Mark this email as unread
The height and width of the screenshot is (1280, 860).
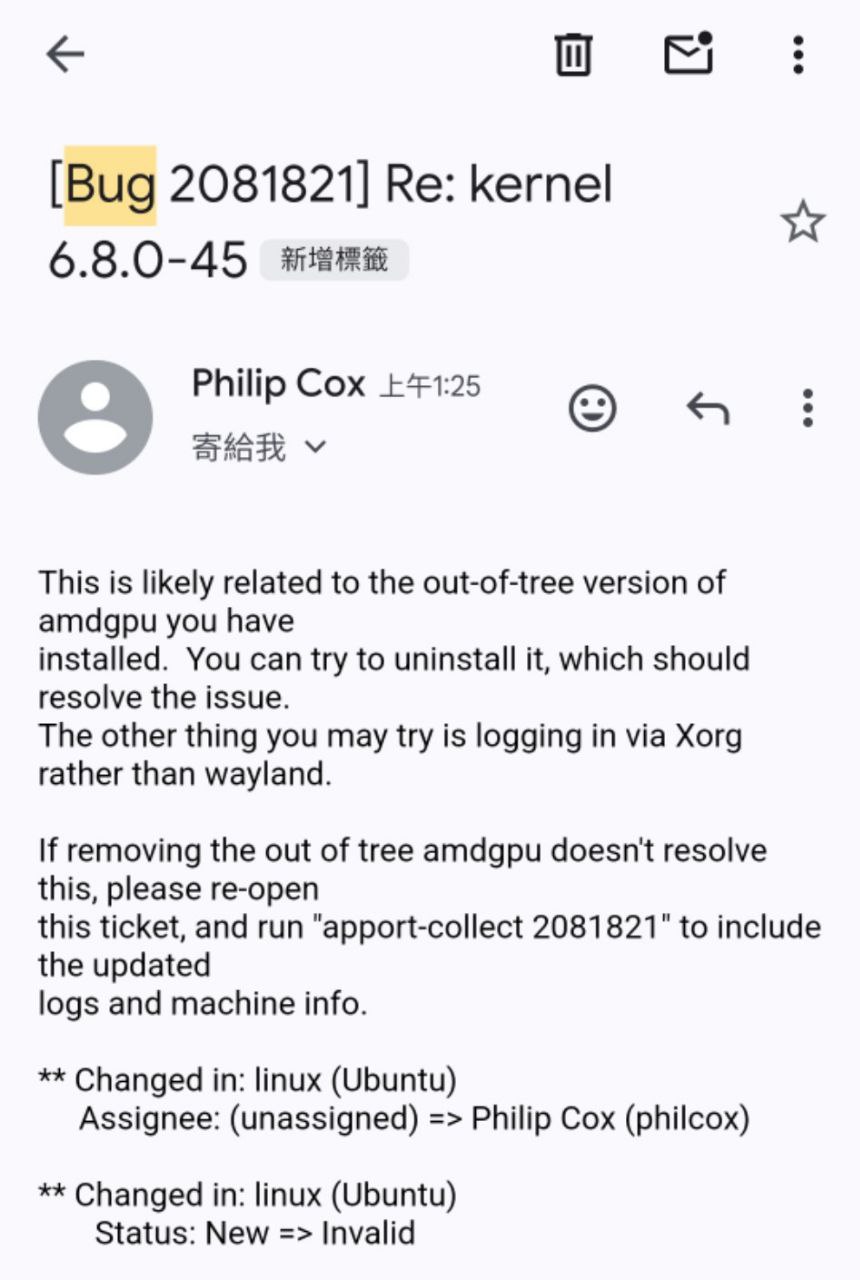688,54
